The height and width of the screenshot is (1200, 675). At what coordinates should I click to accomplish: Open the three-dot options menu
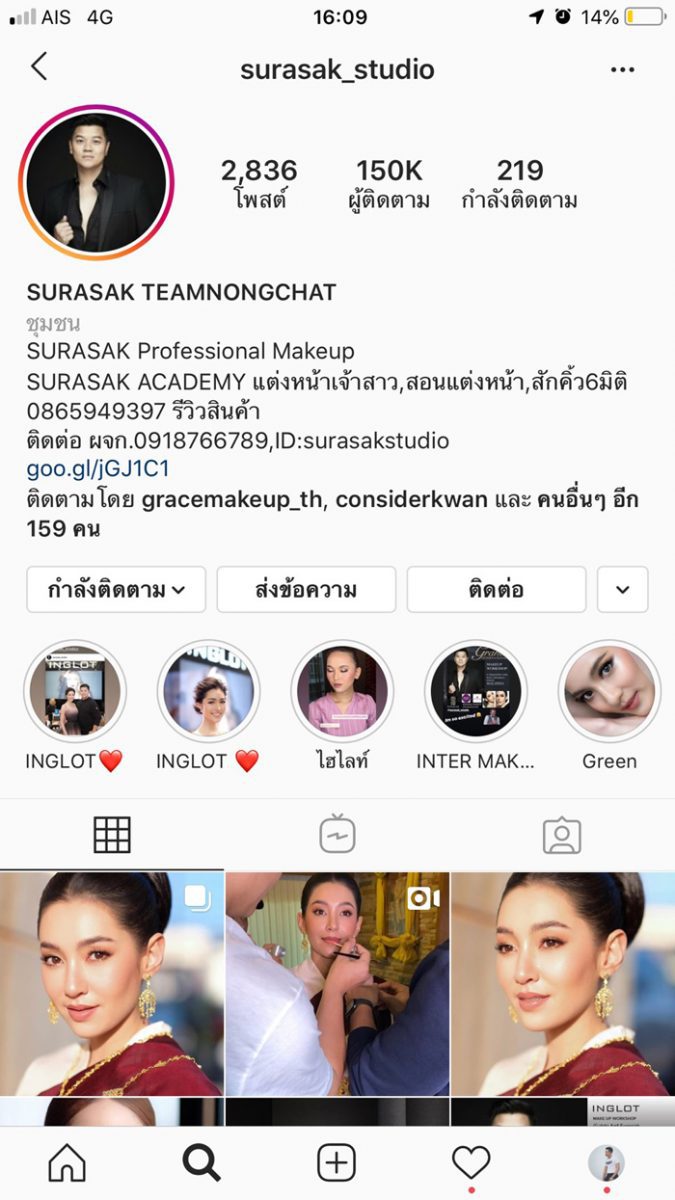tap(622, 69)
